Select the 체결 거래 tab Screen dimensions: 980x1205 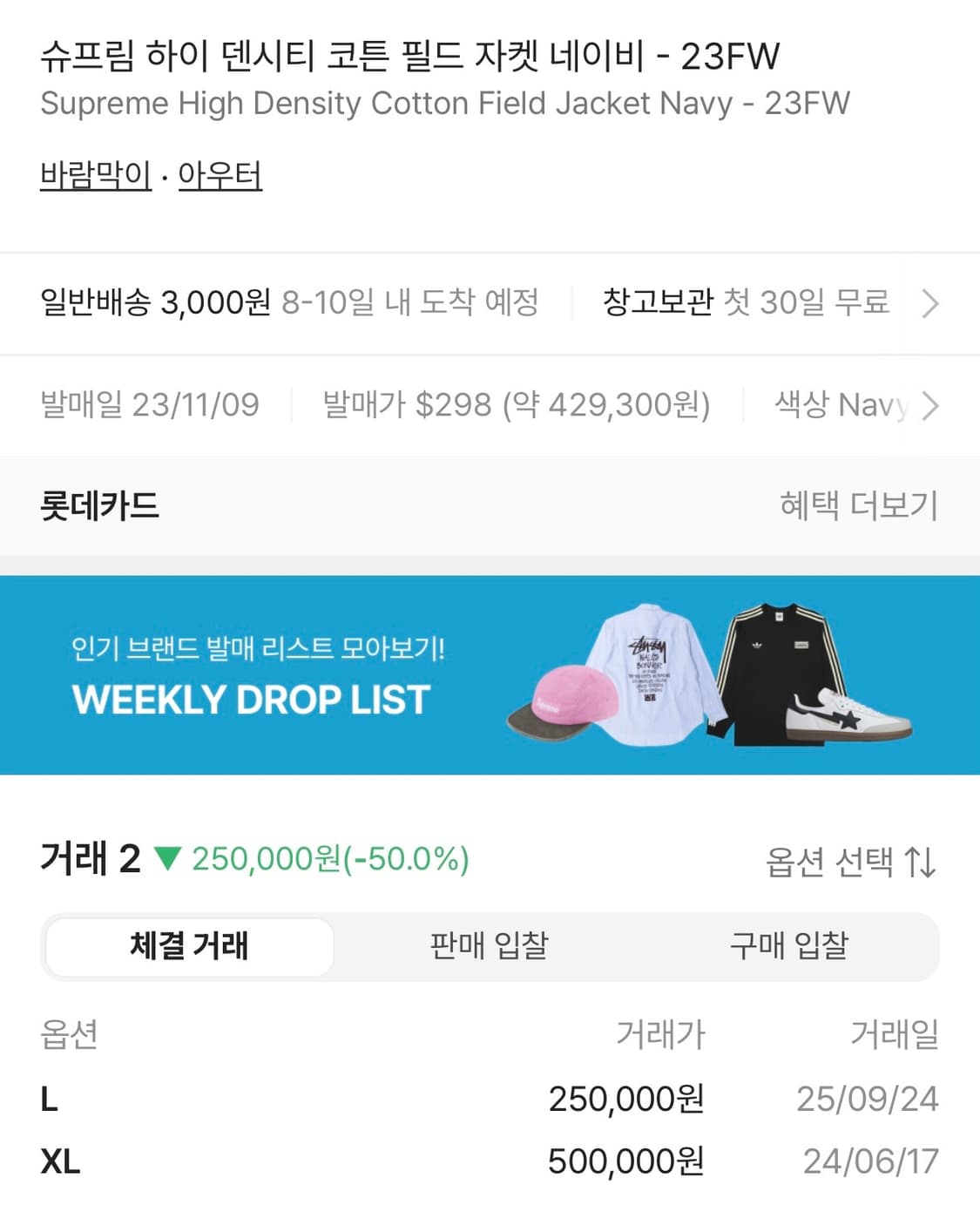pyautogui.click(x=188, y=945)
